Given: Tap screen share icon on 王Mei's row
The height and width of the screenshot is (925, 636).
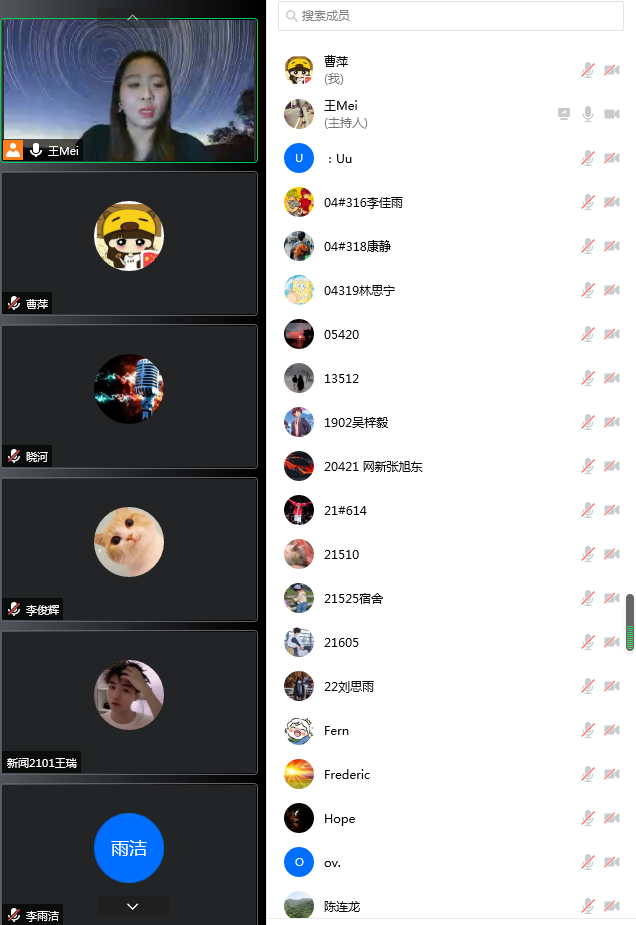Looking at the screenshot, I should (x=564, y=114).
